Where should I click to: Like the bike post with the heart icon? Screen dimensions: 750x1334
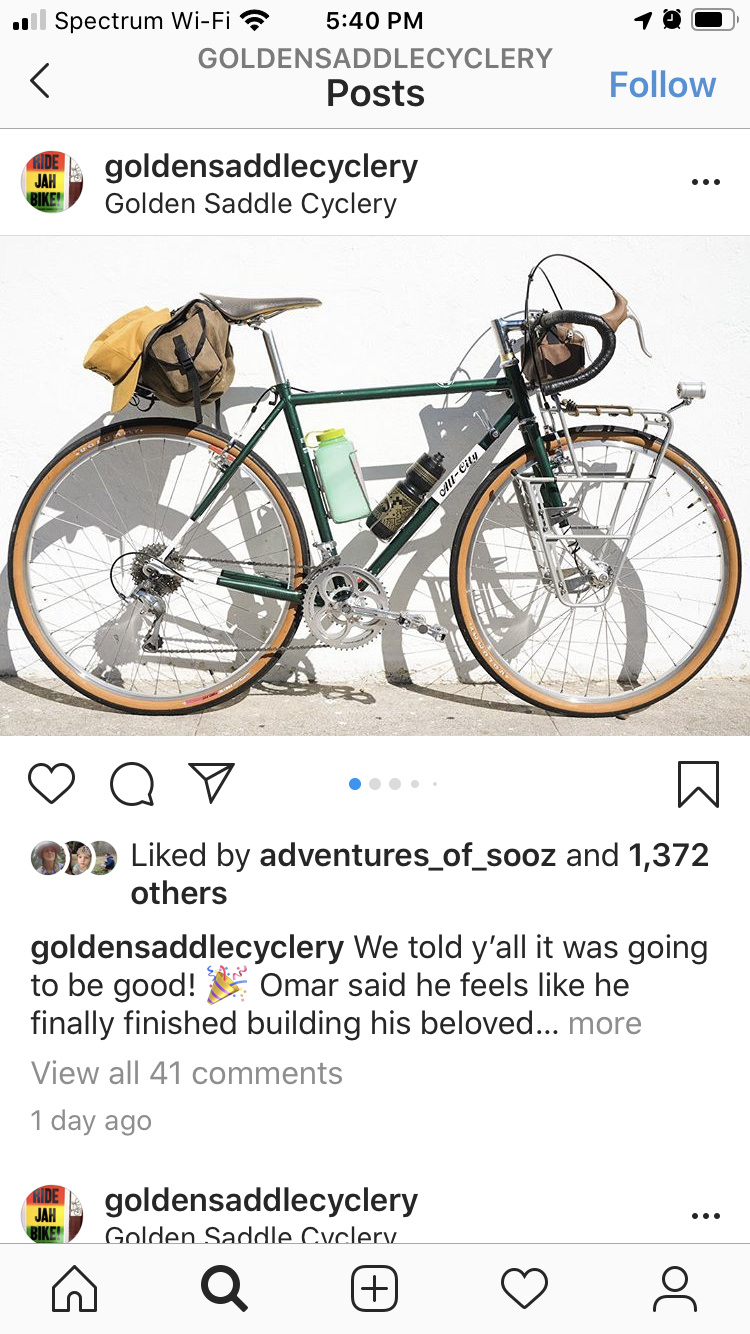51,783
